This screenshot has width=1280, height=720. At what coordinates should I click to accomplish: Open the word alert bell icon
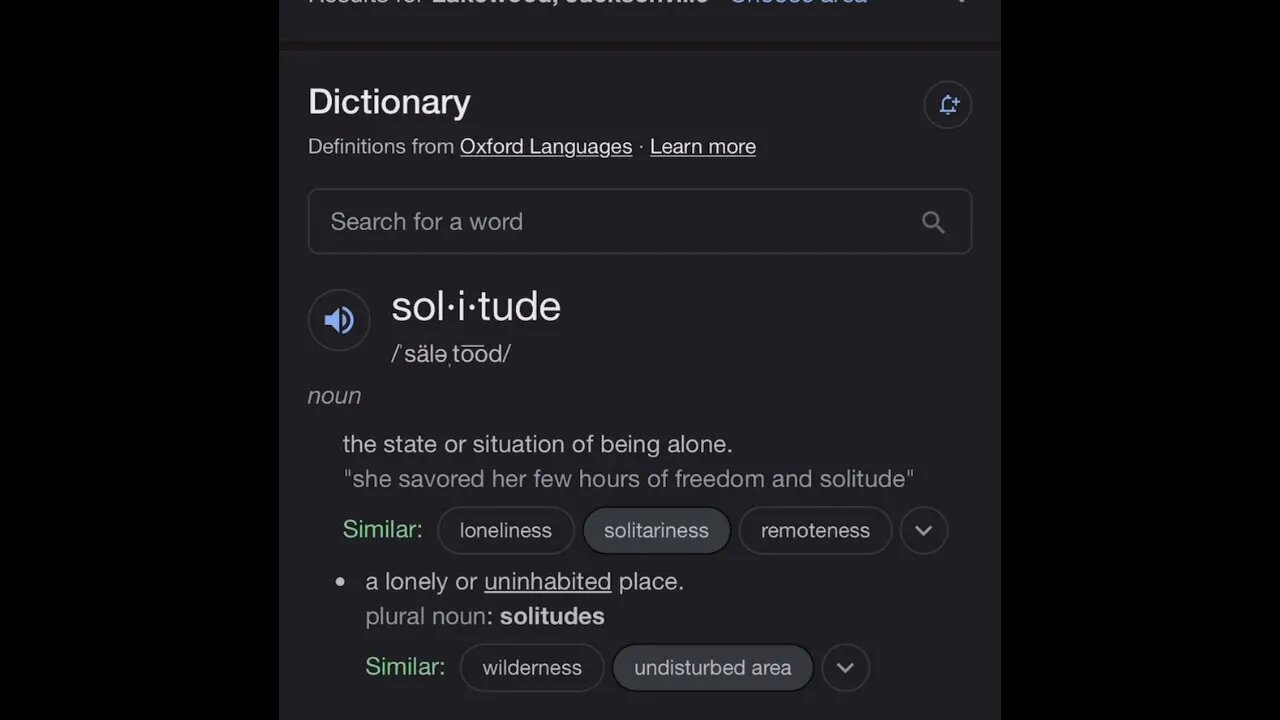(948, 105)
